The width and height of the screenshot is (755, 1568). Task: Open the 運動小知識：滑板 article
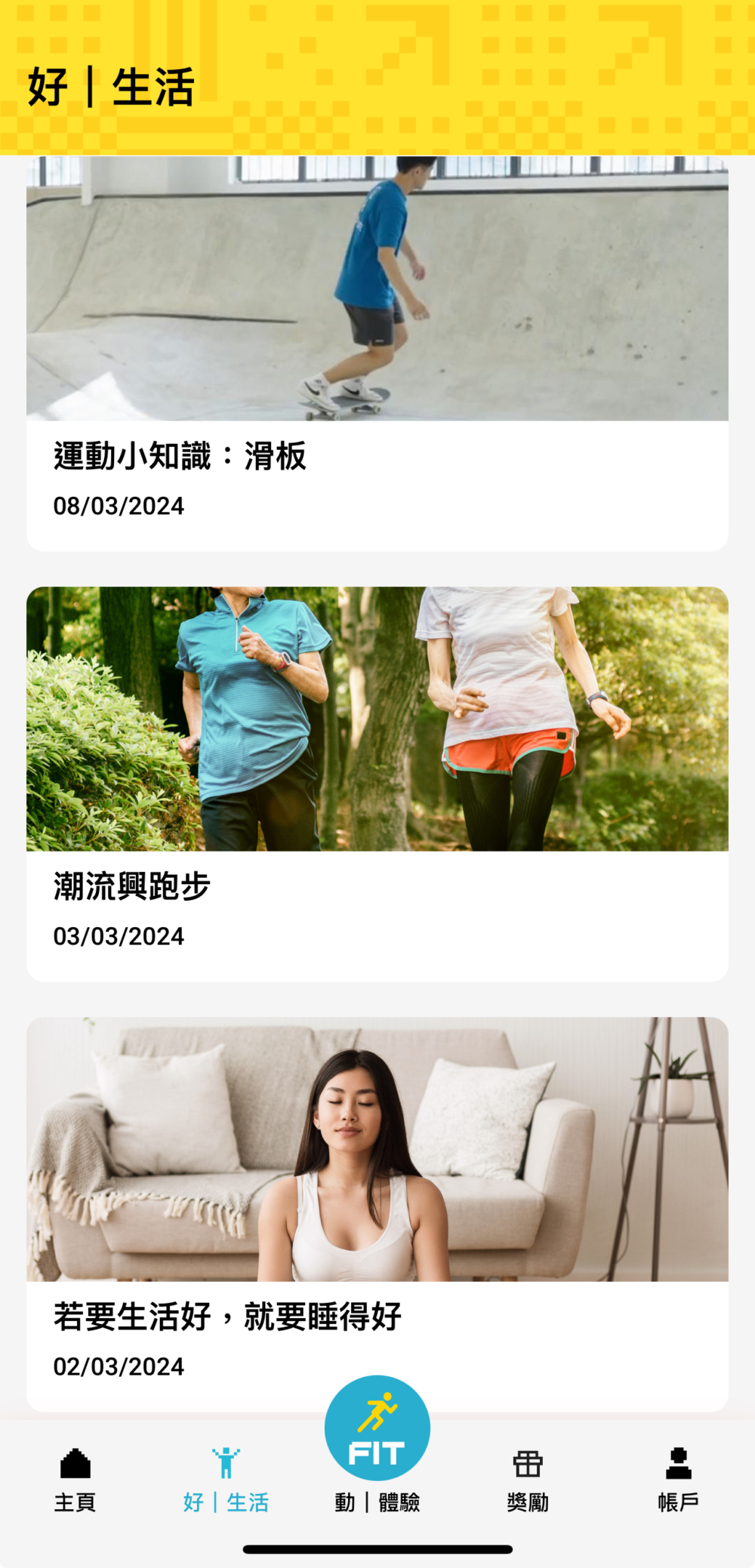[377, 355]
